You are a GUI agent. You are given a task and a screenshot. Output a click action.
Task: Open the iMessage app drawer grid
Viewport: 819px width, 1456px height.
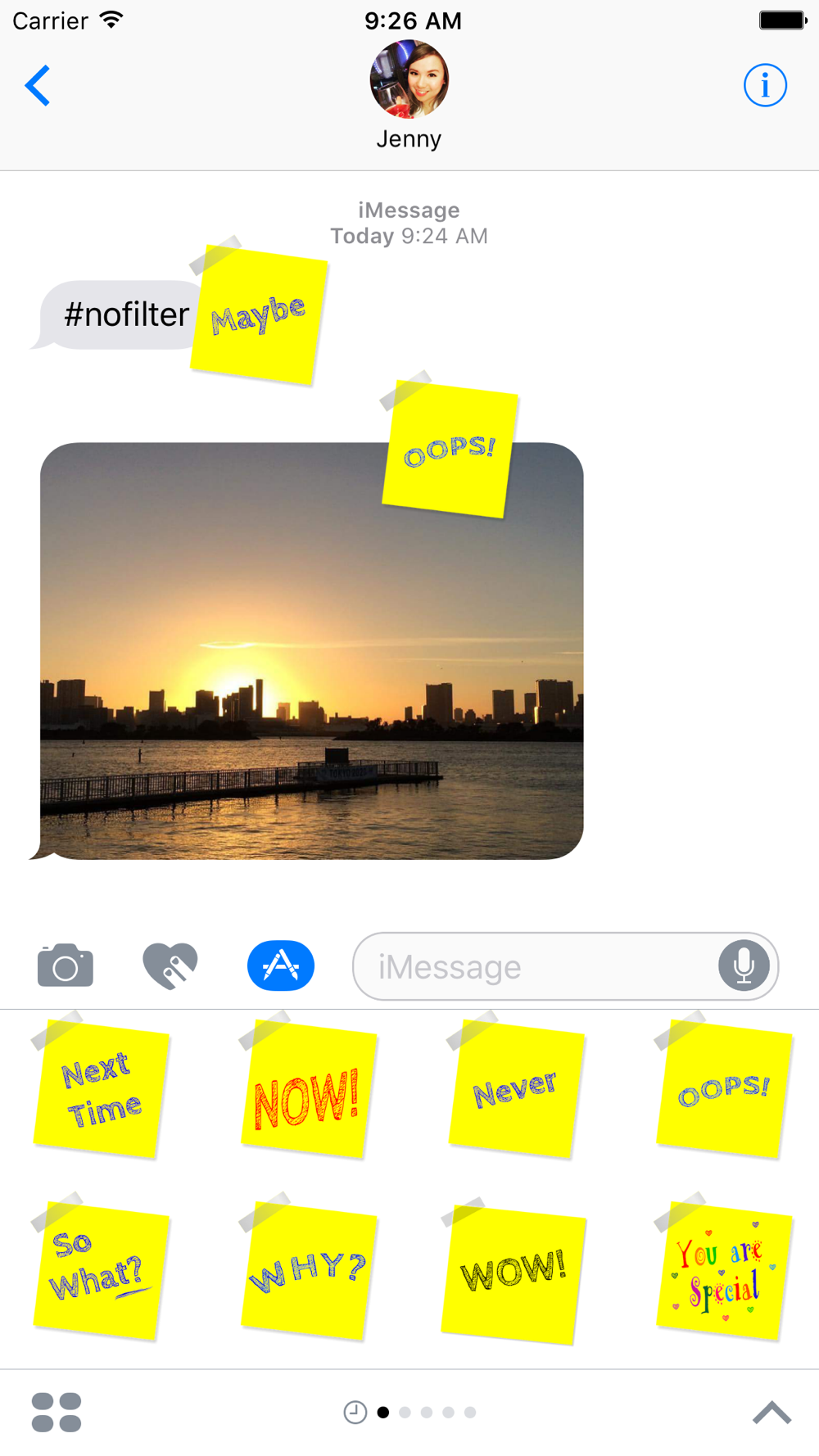pos(57,1413)
